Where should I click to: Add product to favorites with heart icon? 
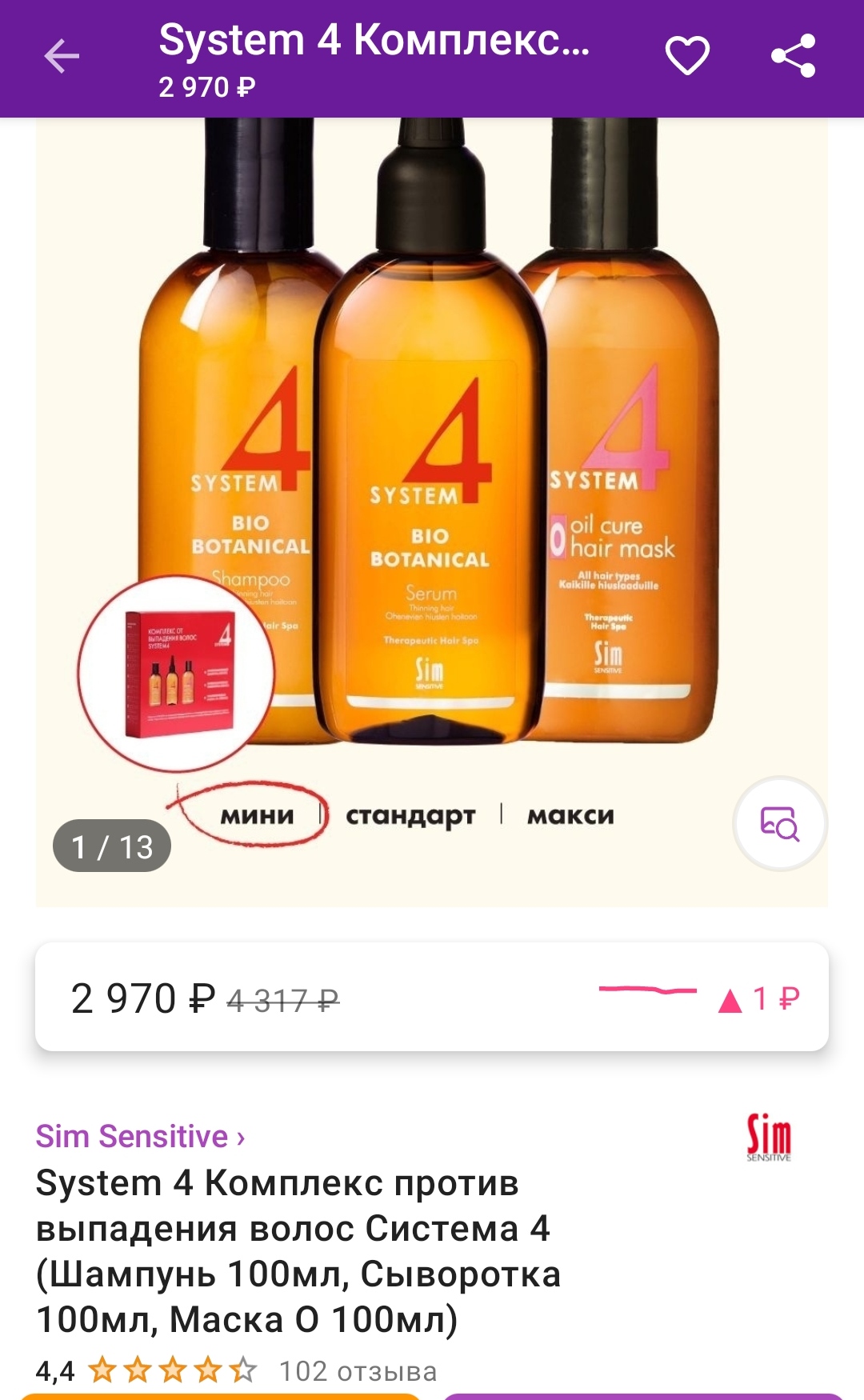pos(687,57)
